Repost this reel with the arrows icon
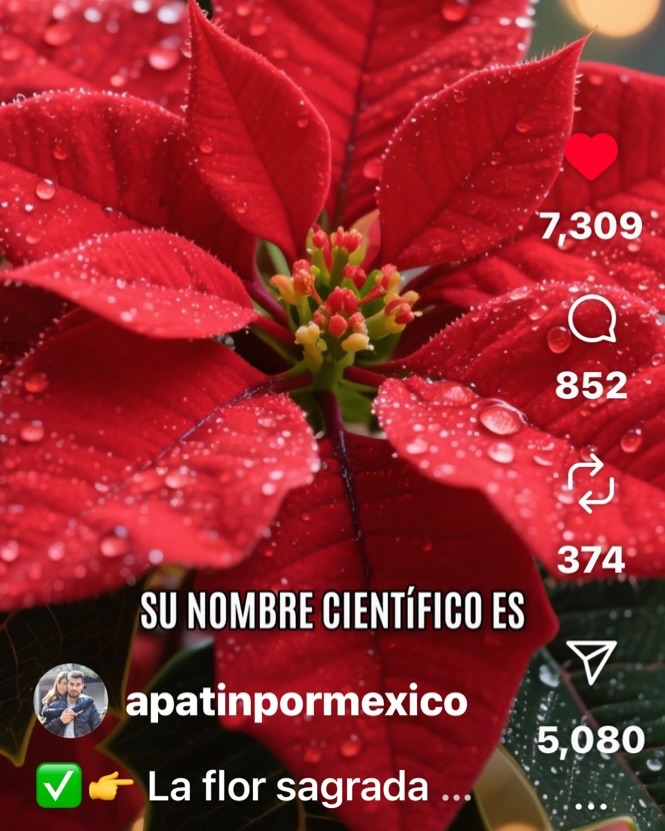The image size is (665, 831). pos(591,489)
